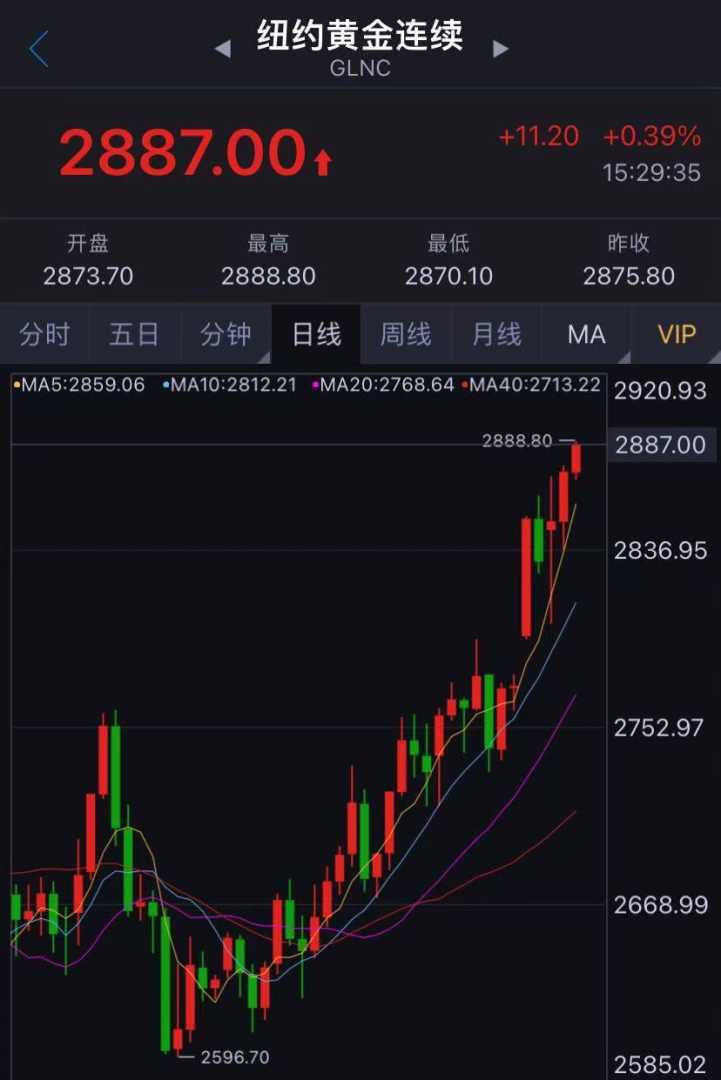Select the 分时 chart tab

[45, 334]
